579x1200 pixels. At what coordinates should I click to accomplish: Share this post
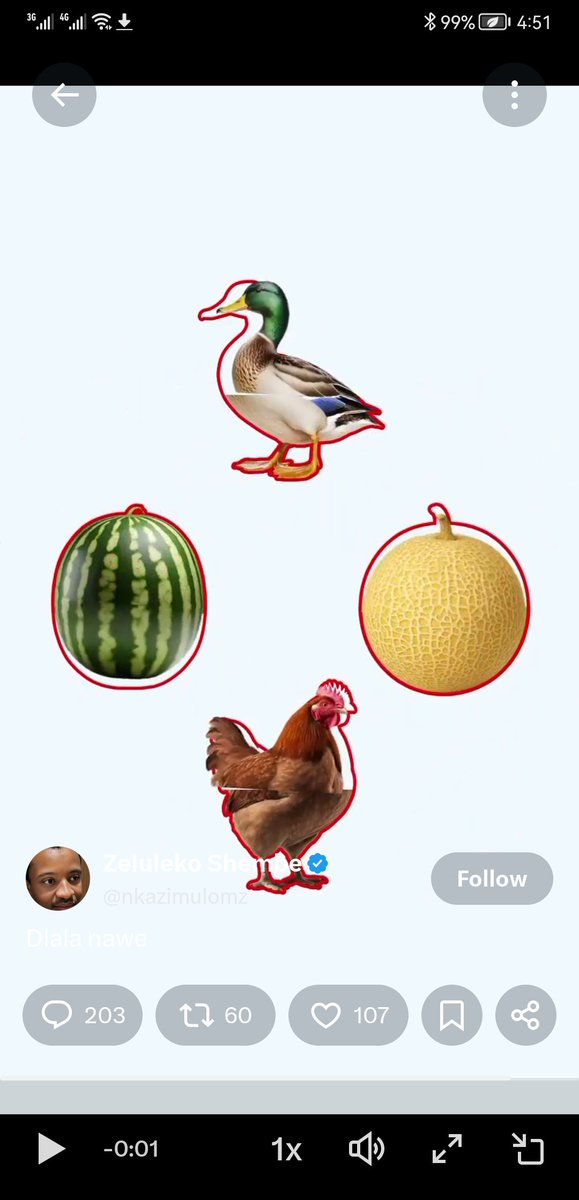(525, 1015)
